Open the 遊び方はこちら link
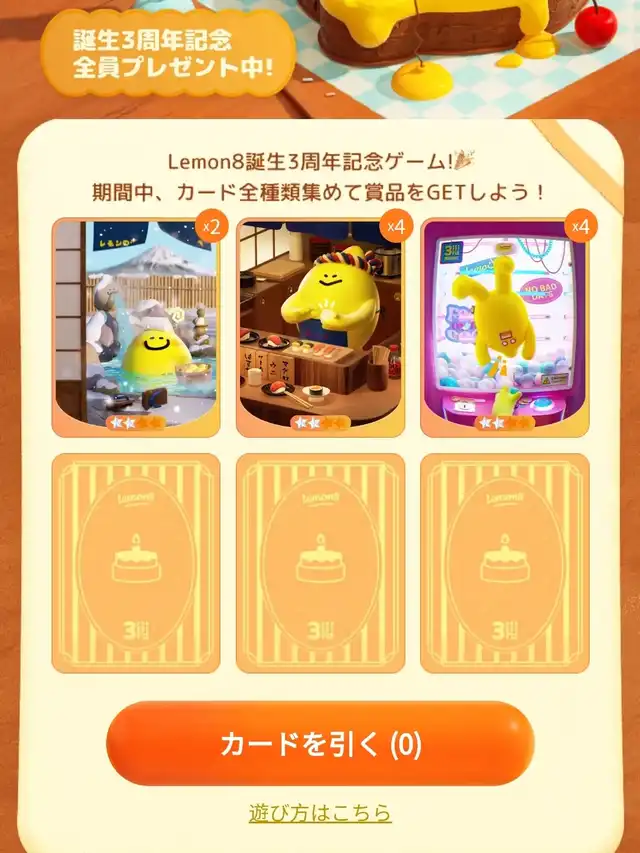This screenshot has height=853, width=640. pos(320,813)
